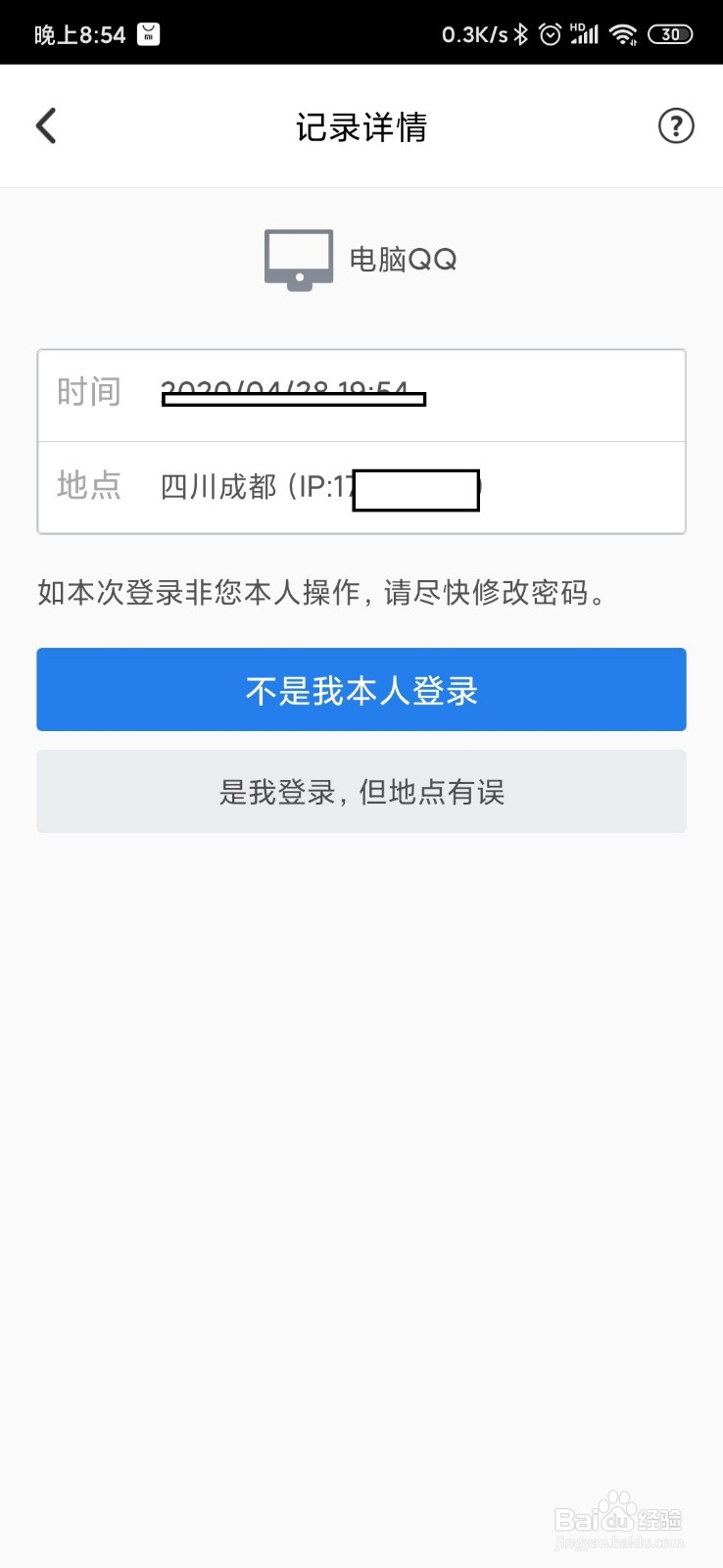Select the 地点 location row

tap(361, 487)
